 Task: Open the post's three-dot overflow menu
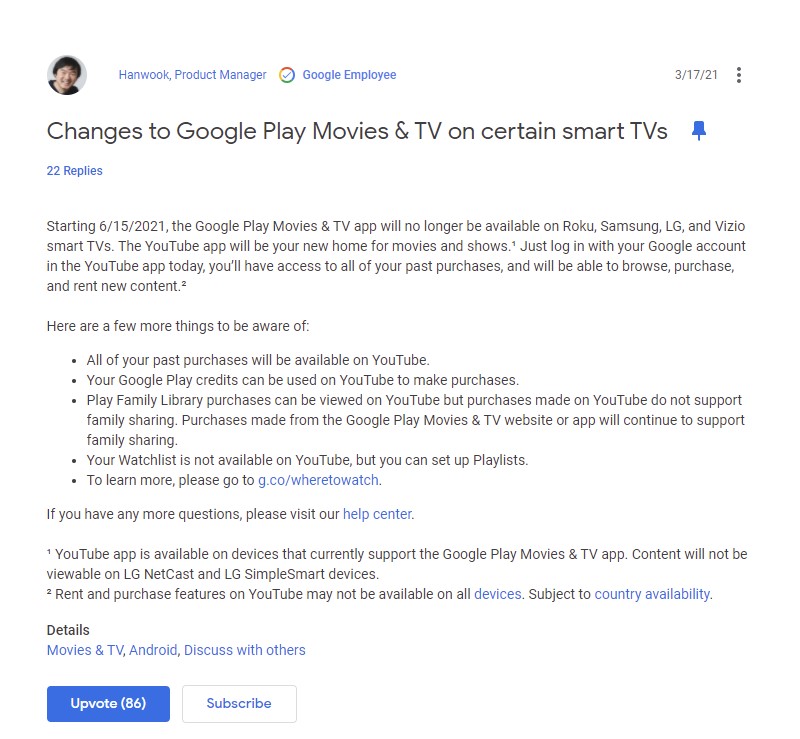point(738,75)
